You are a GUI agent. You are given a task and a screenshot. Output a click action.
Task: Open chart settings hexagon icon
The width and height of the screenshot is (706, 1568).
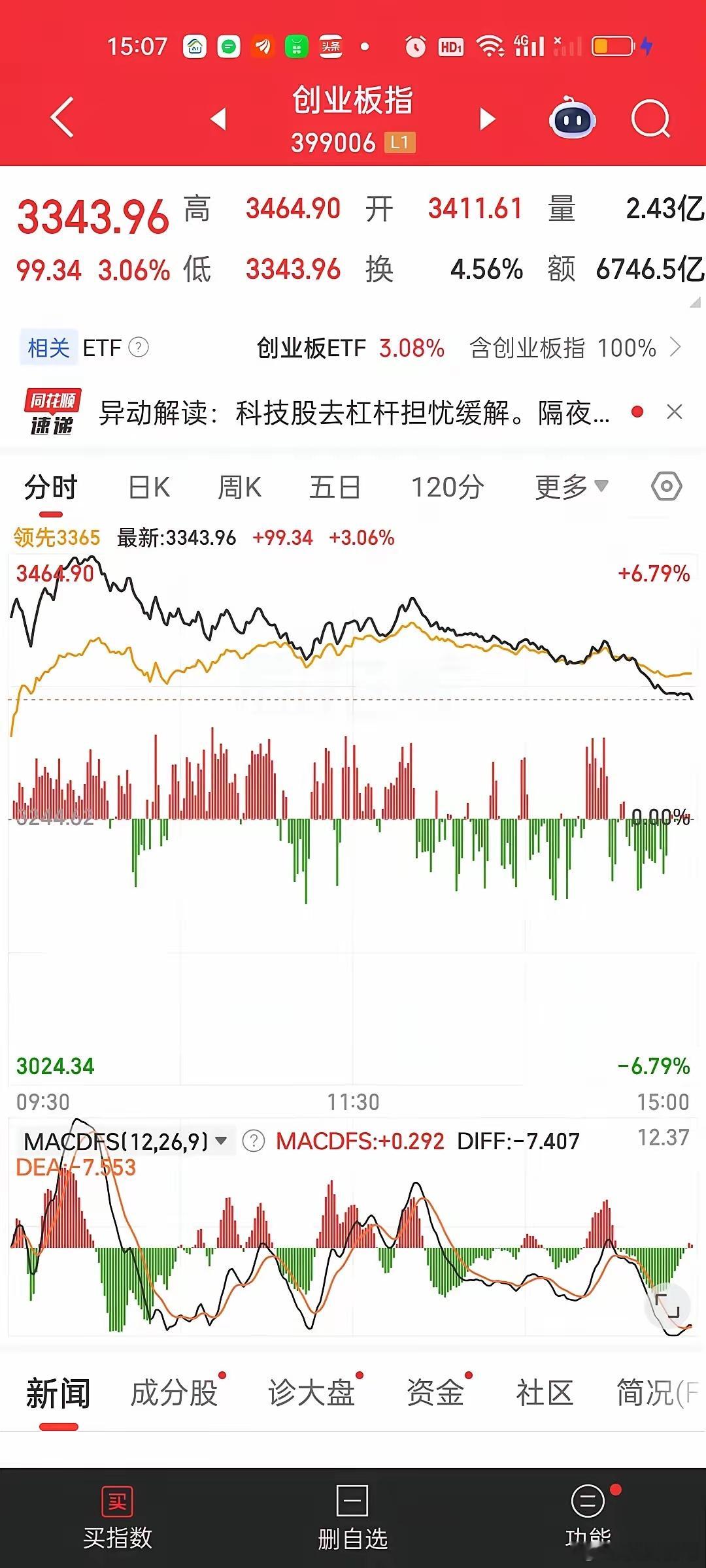click(667, 487)
